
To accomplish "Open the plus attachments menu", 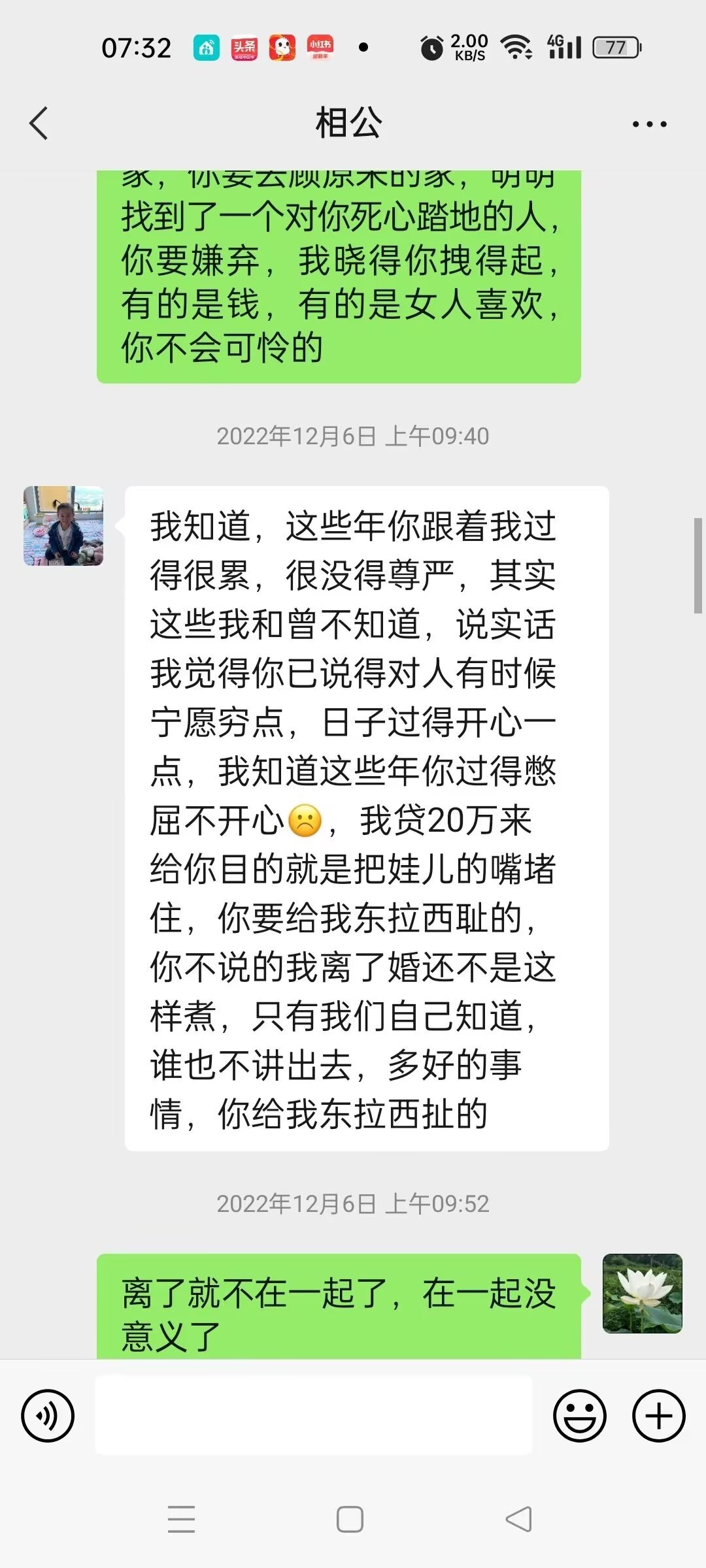I will click(x=658, y=1416).
